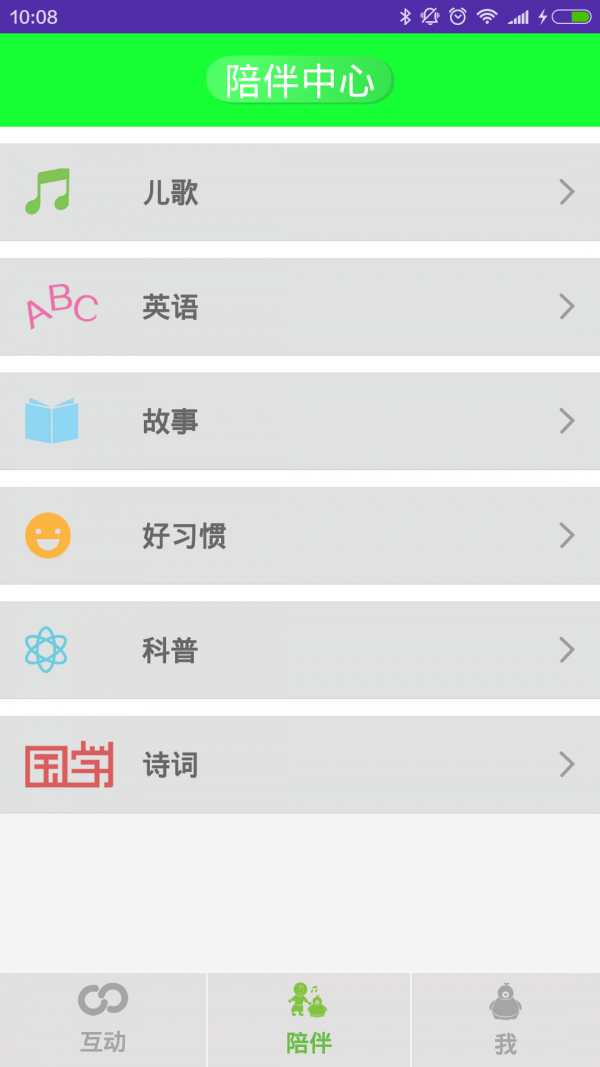Open the 儿歌 category

pos(300,192)
